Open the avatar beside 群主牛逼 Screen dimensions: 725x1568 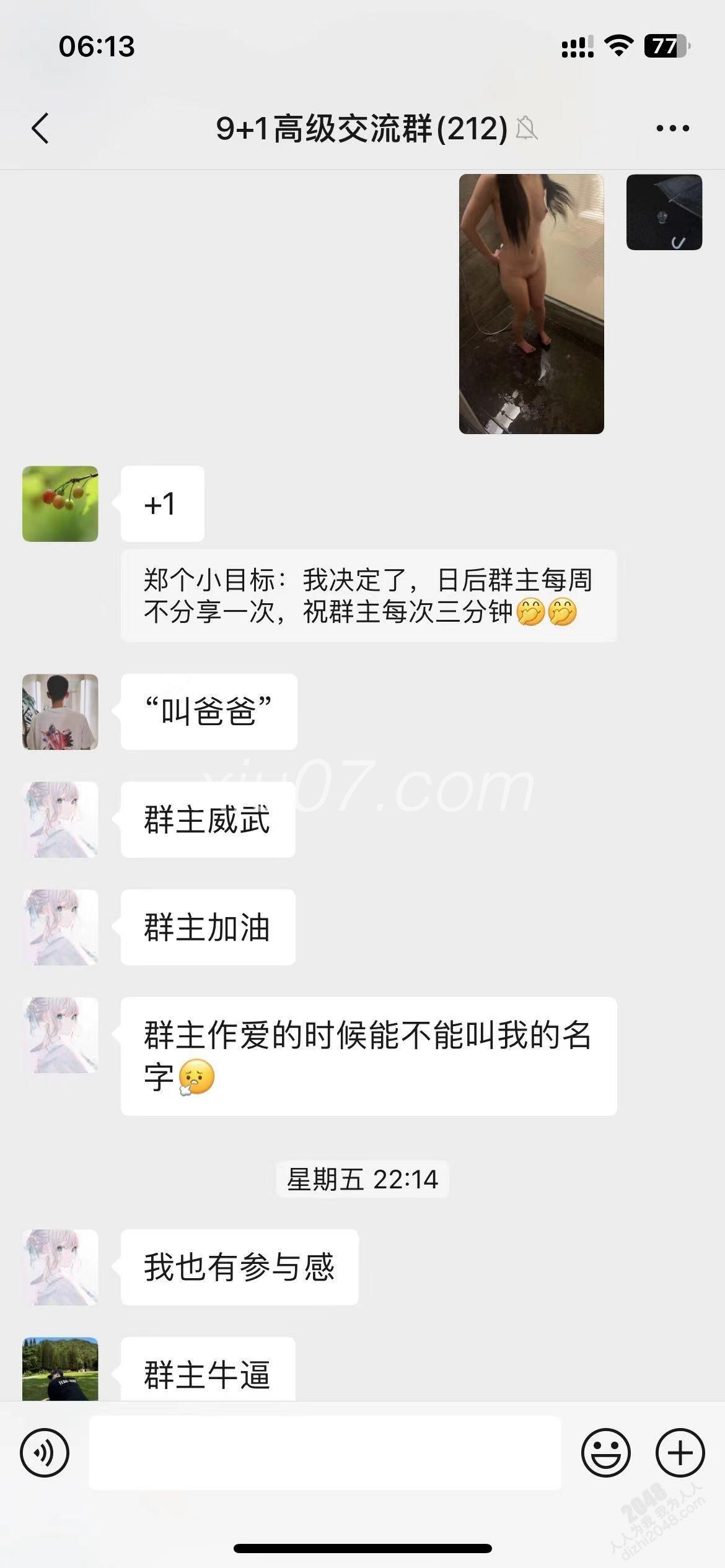(60, 1369)
